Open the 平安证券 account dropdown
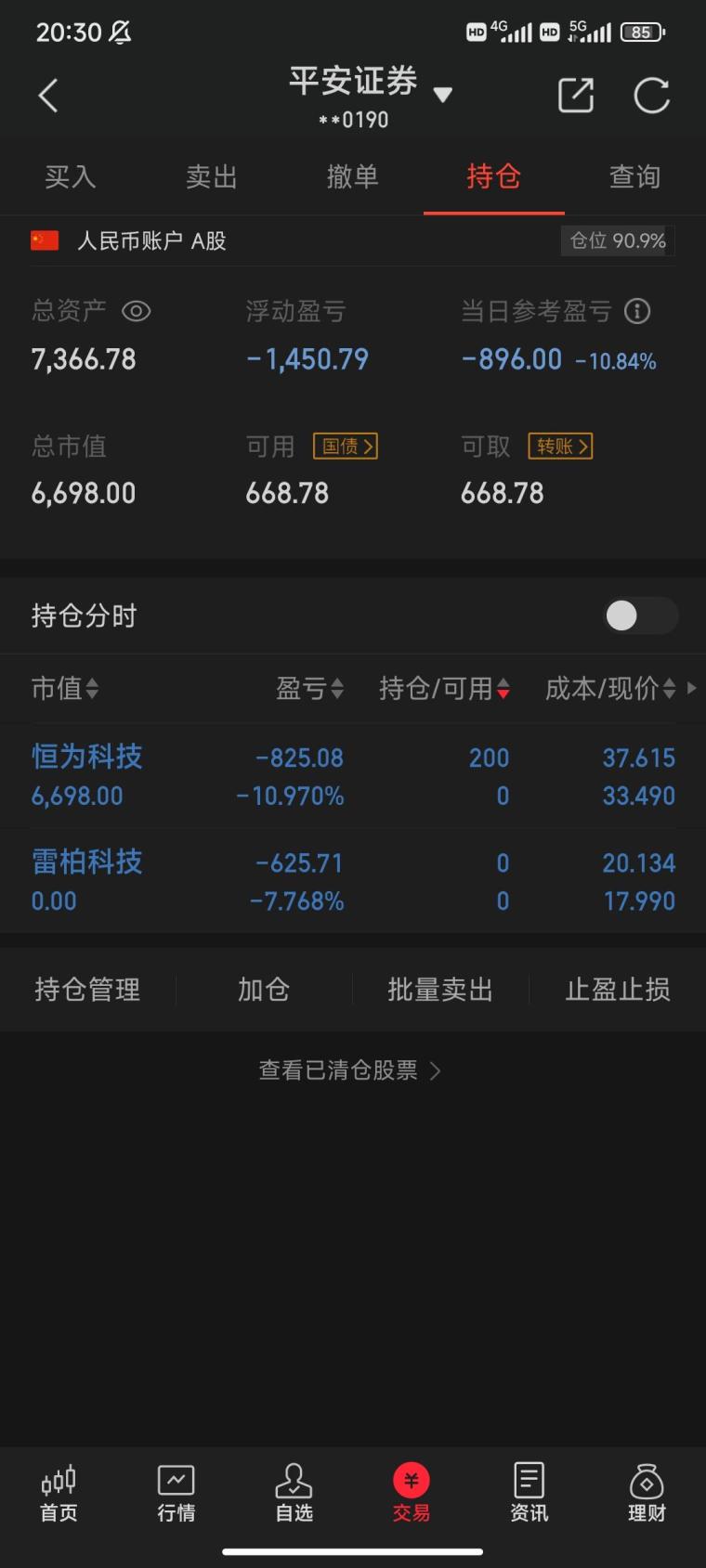The image size is (706, 1568). (443, 94)
